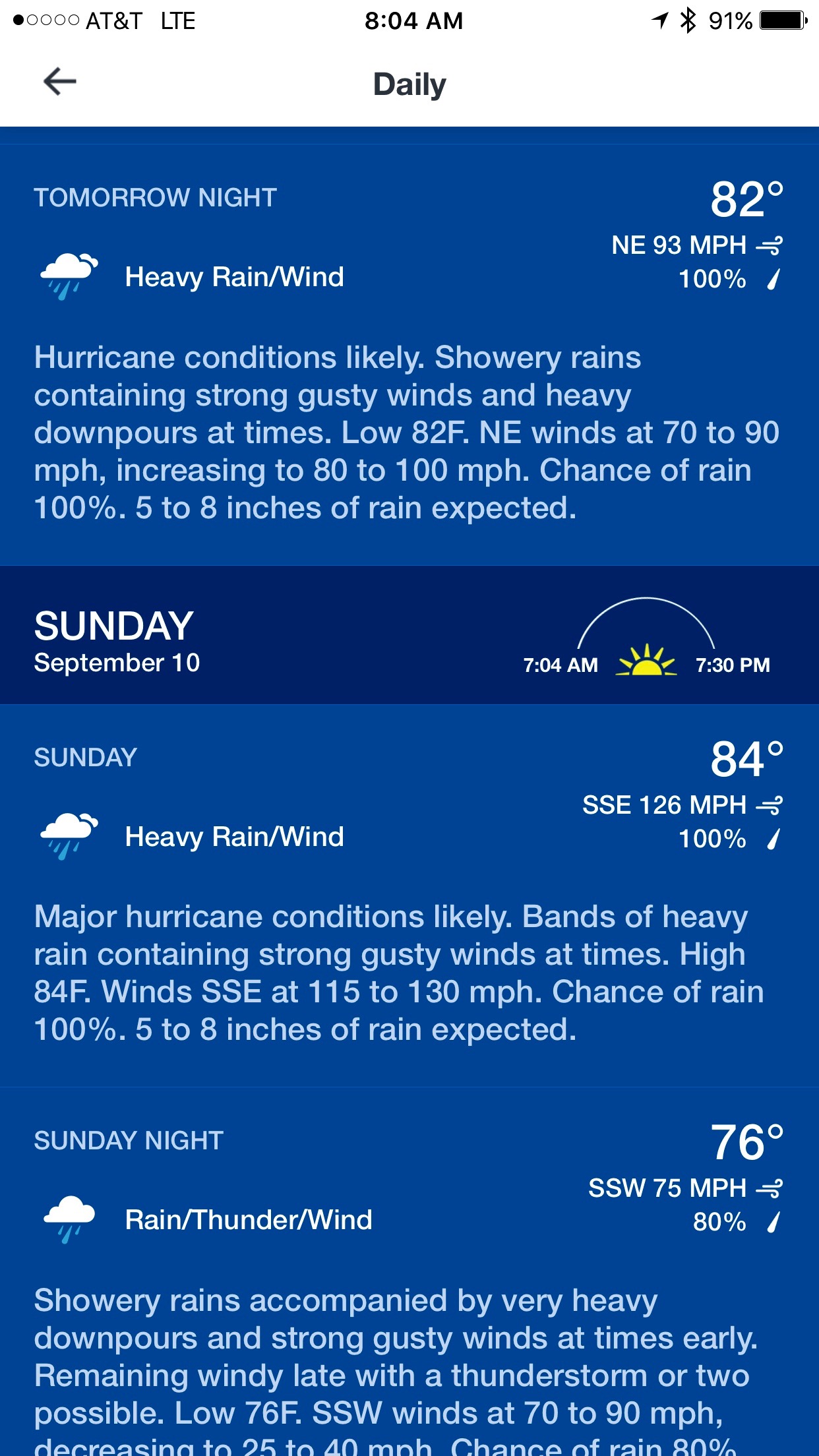This screenshot has width=819, height=1456.
Task: Go back from the Daily forecast
Action: point(60,82)
